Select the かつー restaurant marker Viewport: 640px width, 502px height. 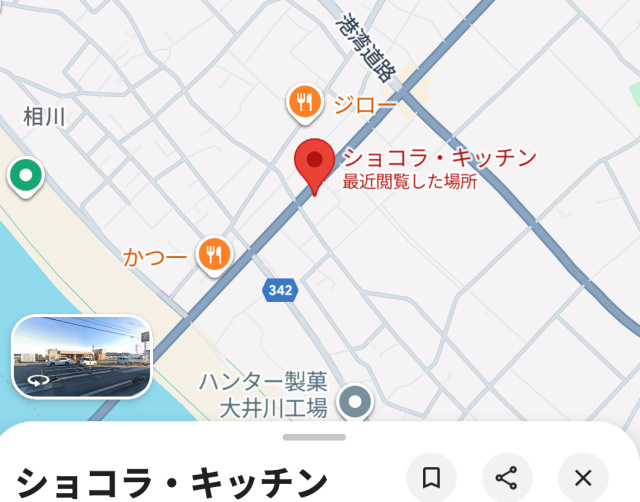[214, 254]
